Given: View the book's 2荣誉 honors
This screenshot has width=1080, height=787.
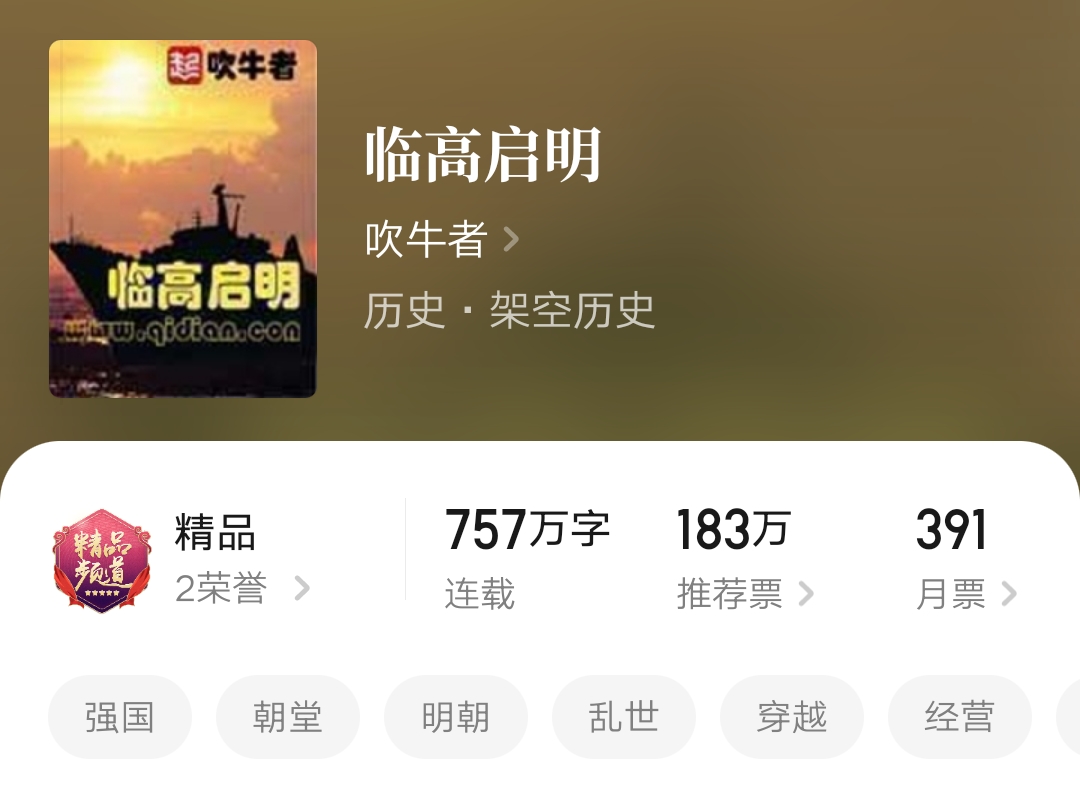Looking at the screenshot, I should click(242, 589).
